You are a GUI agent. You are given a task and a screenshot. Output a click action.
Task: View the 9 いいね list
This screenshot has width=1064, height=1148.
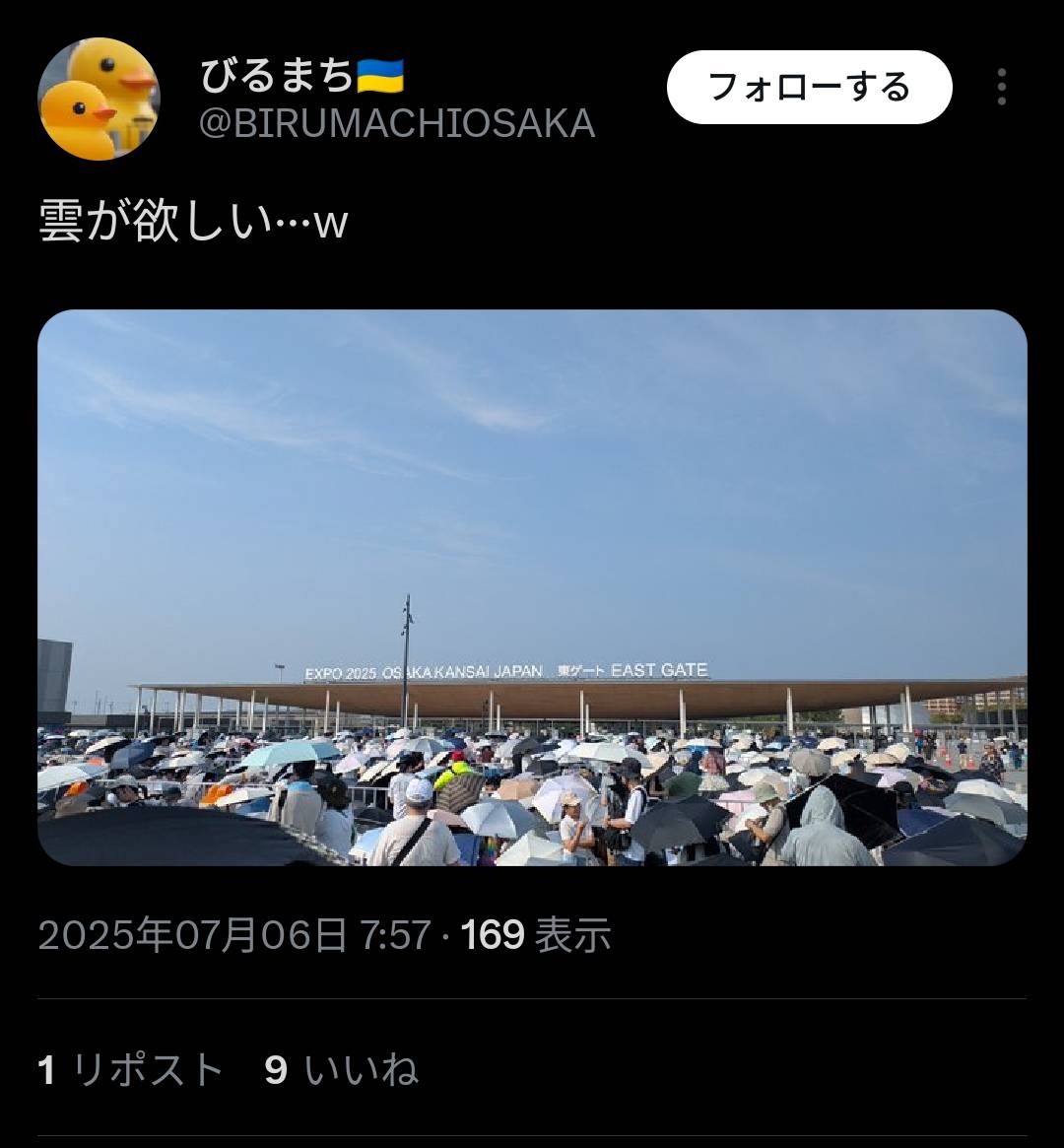pyautogui.click(x=342, y=1070)
